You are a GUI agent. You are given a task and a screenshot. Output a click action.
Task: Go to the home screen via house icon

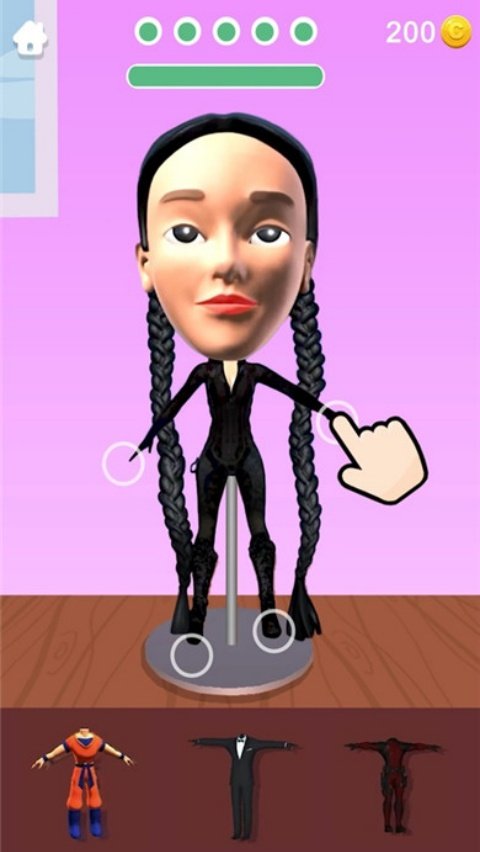click(x=30, y=38)
